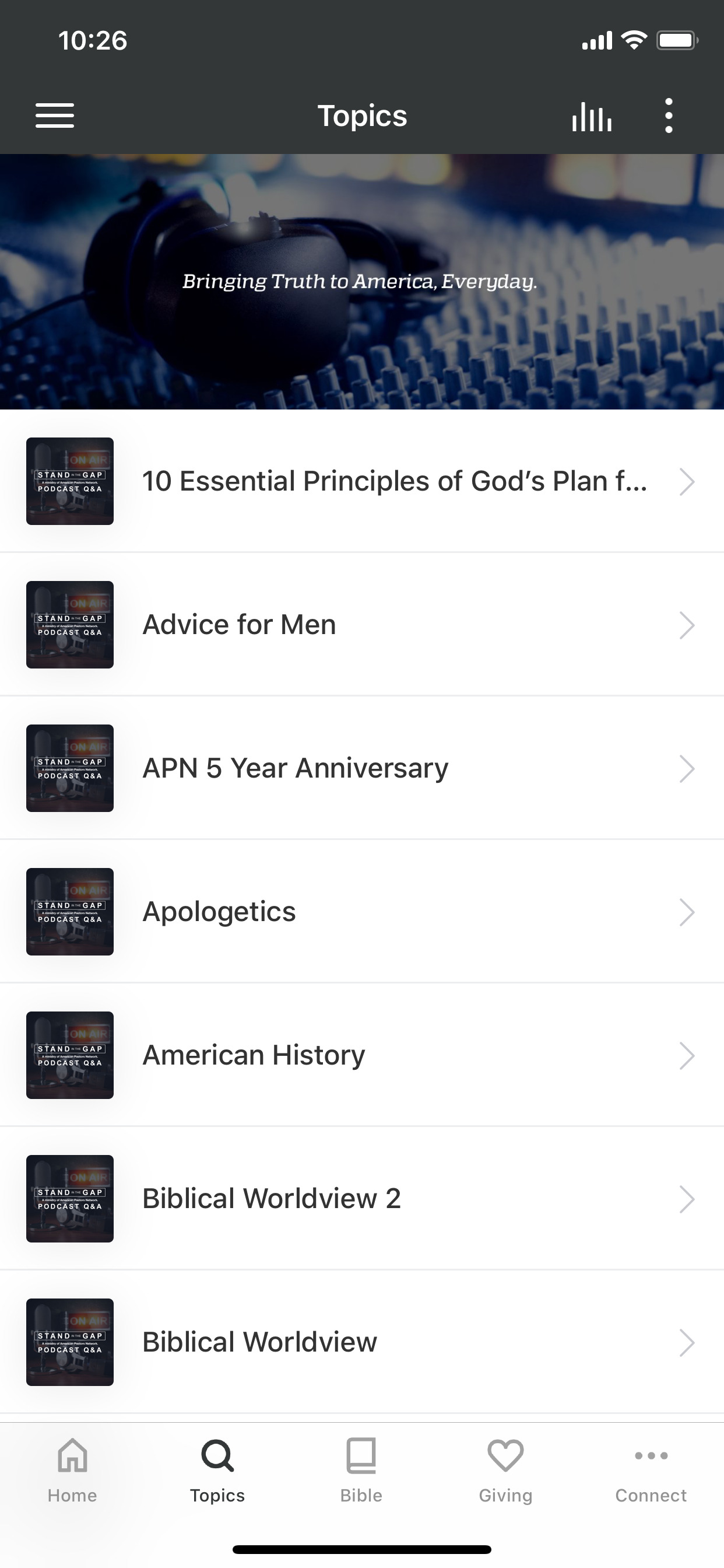Open the Connect tab
The image size is (724, 1568).
tap(651, 1470)
